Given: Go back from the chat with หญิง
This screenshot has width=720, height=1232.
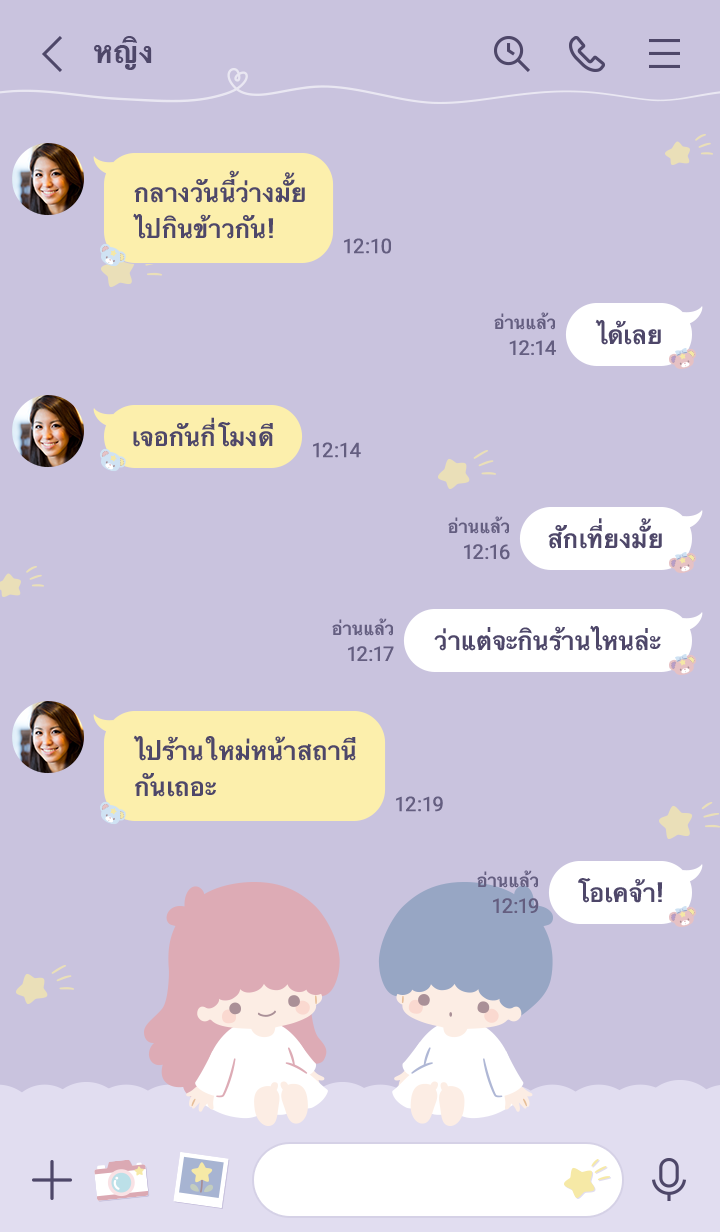Looking at the screenshot, I should point(52,54).
